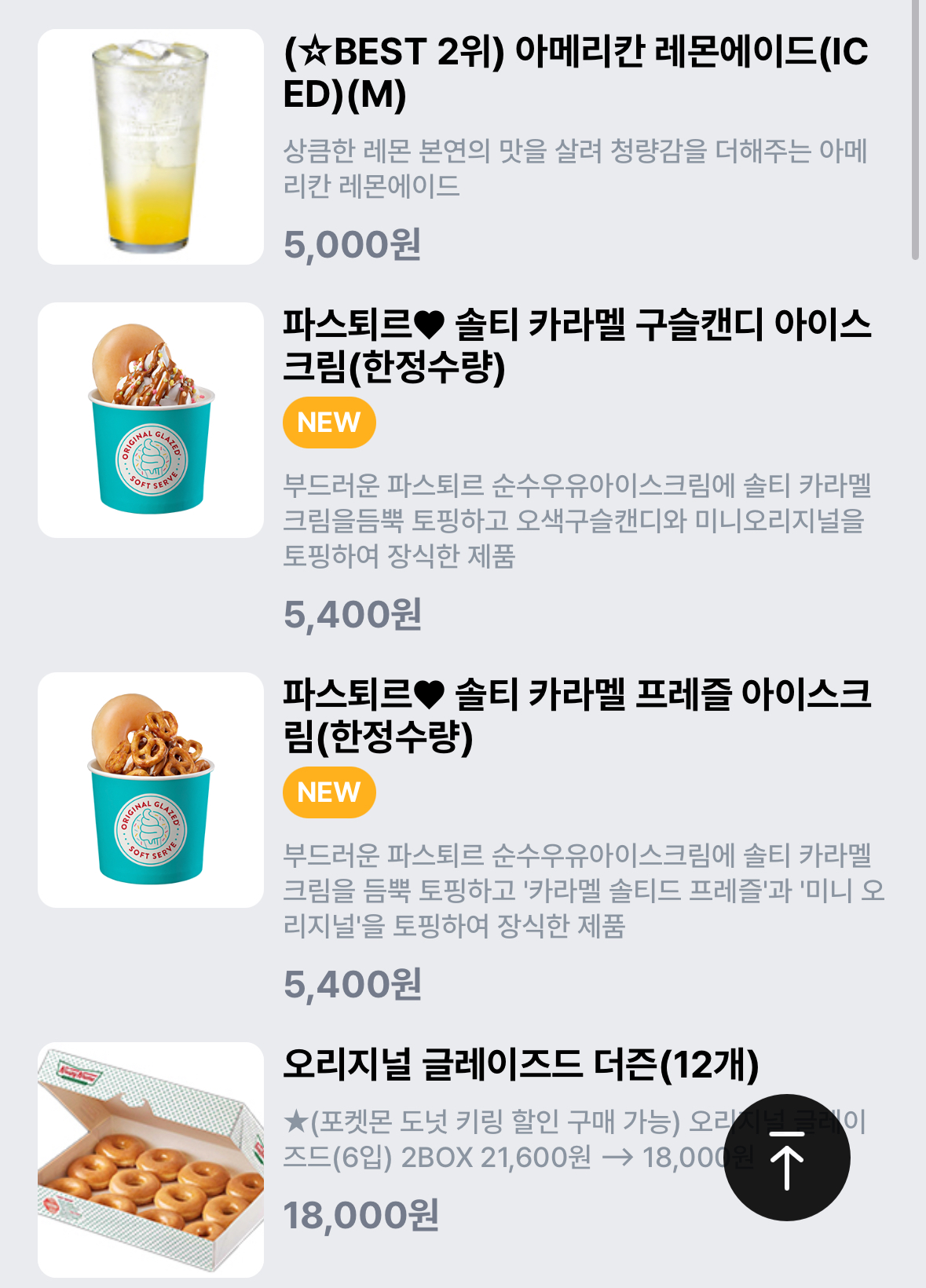Open the 아메리칸 레몬에이드(ICED)(M) menu item
The width and height of the screenshot is (926, 1288).
pos(576,72)
